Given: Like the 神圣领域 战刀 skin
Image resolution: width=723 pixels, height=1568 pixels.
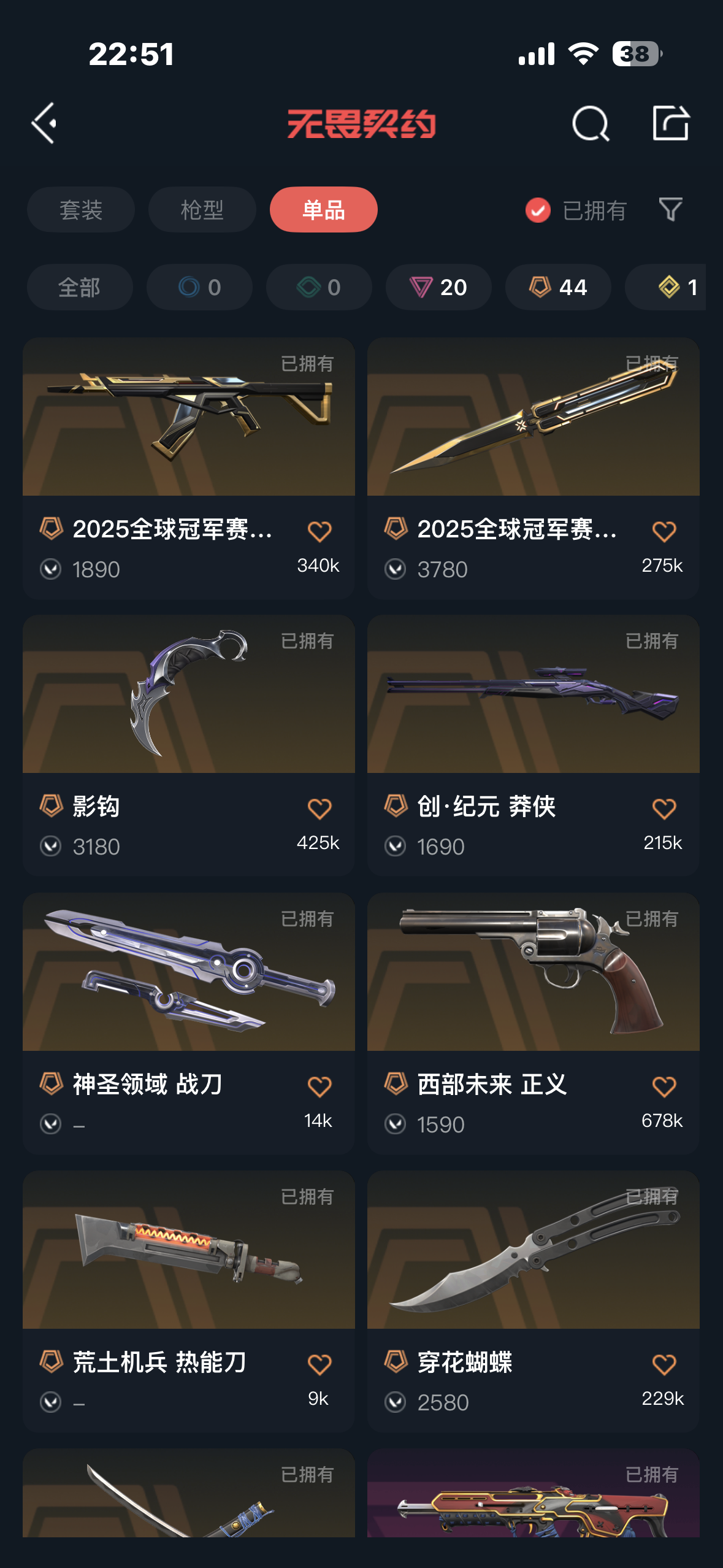Looking at the screenshot, I should [x=319, y=1086].
